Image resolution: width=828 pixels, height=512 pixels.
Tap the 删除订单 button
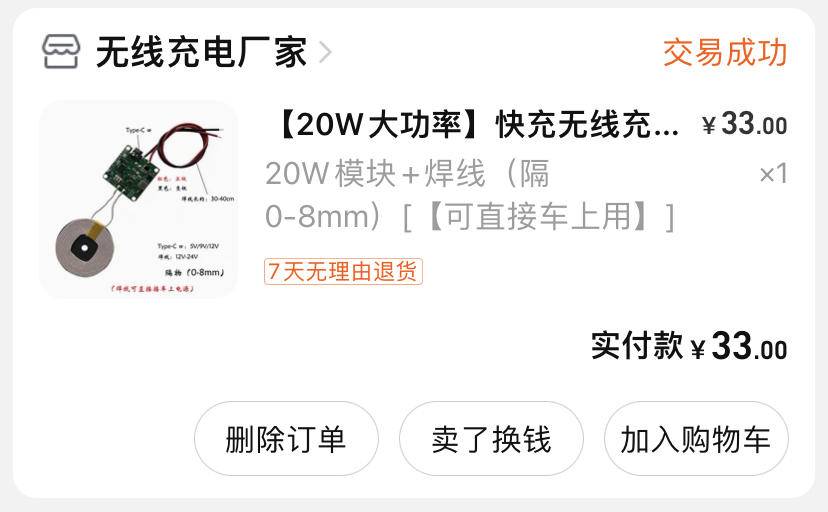click(x=286, y=439)
